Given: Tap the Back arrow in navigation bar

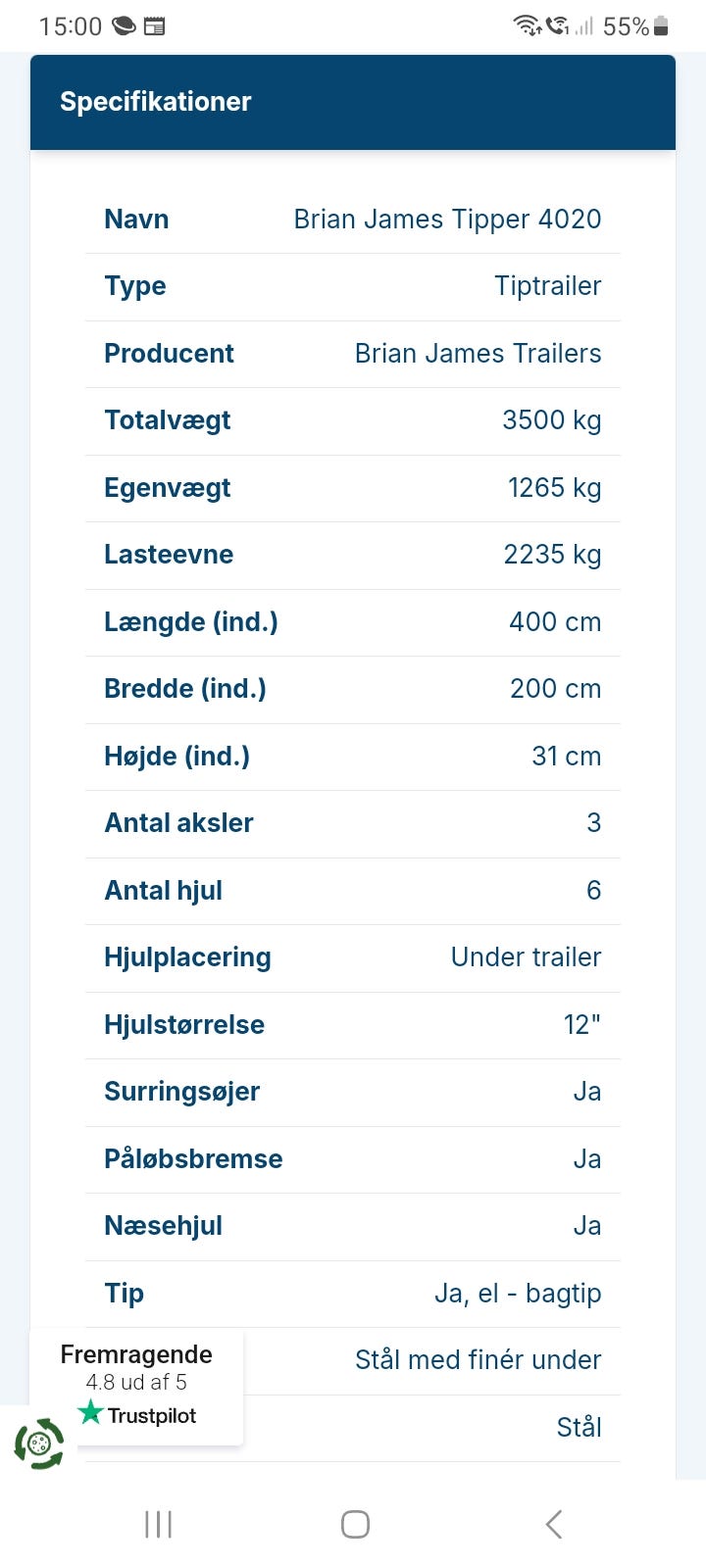Looking at the screenshot, I should pyautogui.click(x=552, y=1524).
